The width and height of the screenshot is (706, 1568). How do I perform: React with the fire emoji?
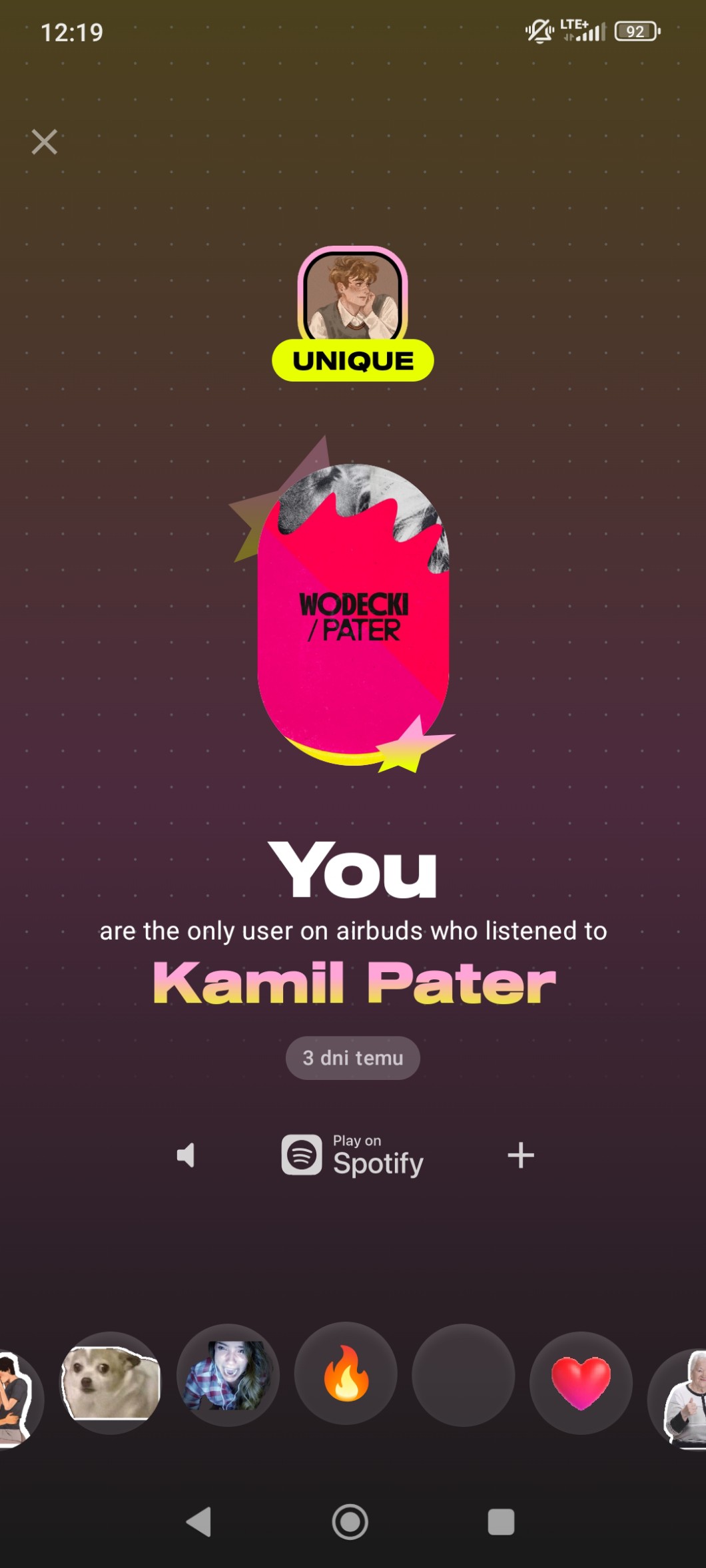[346, 1375]
